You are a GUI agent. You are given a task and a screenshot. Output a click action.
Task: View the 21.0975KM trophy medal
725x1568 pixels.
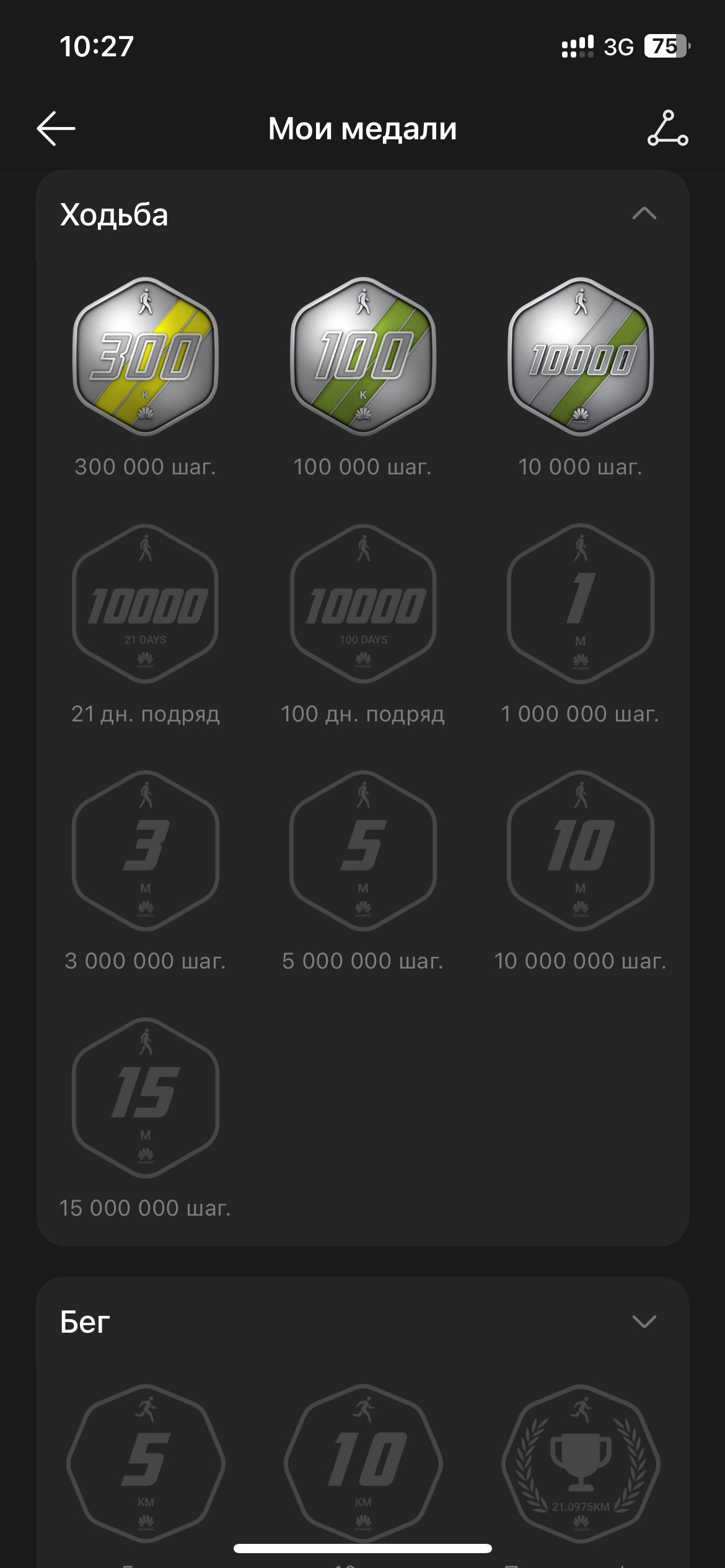581,1464
